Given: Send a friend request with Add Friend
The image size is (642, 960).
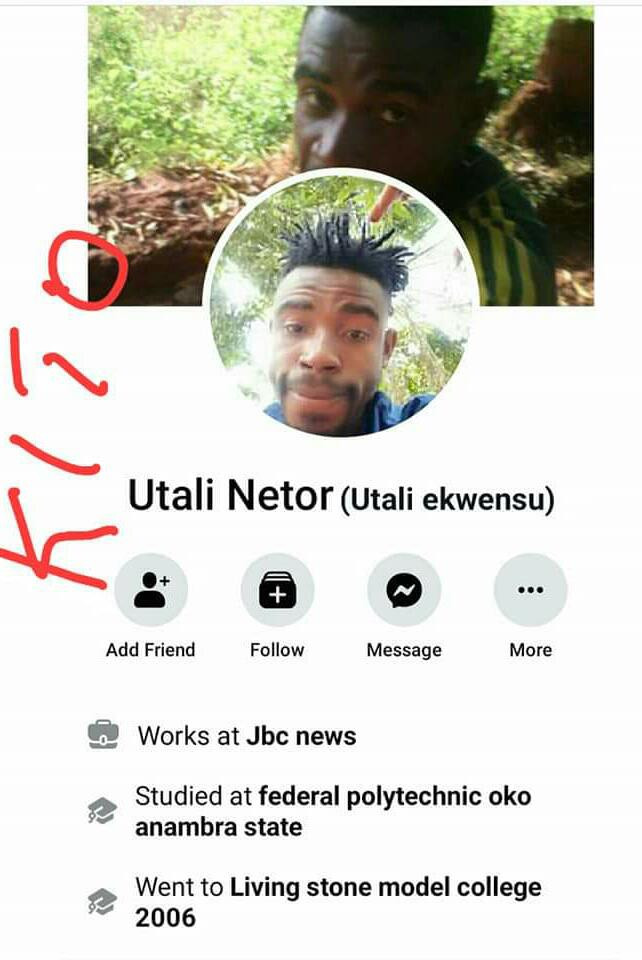Looking at the screenshot, I should click(150, 591).
